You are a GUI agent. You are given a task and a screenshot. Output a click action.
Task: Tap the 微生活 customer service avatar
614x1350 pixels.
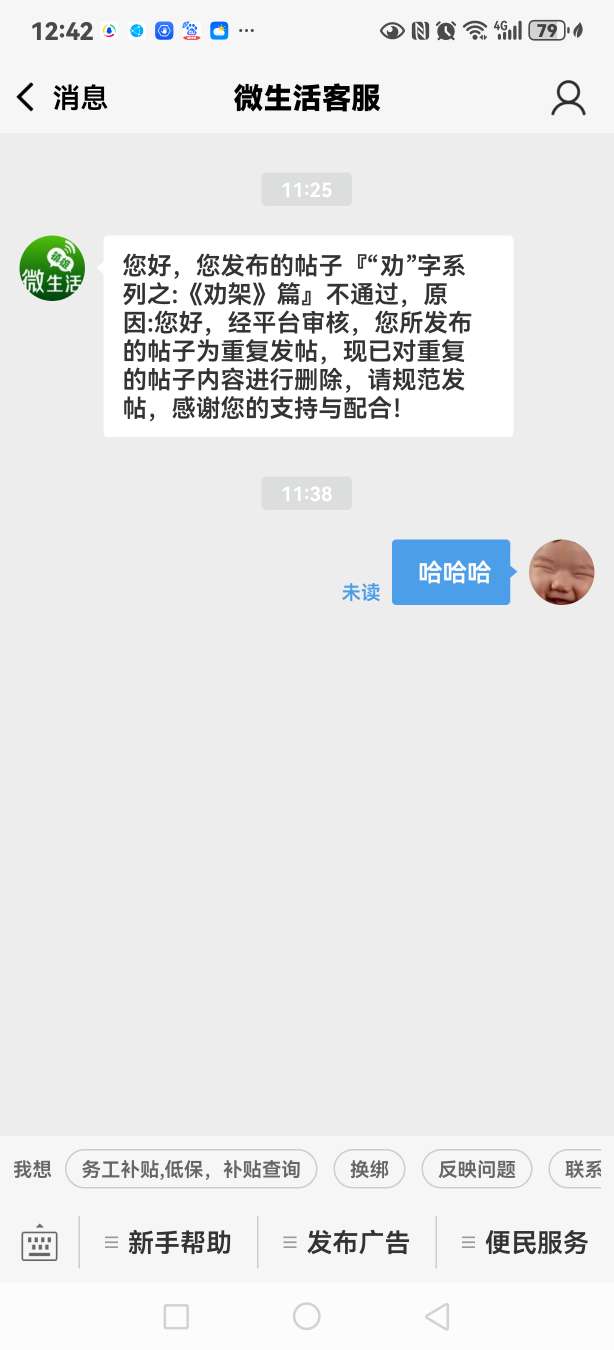[x=52, y=268]
